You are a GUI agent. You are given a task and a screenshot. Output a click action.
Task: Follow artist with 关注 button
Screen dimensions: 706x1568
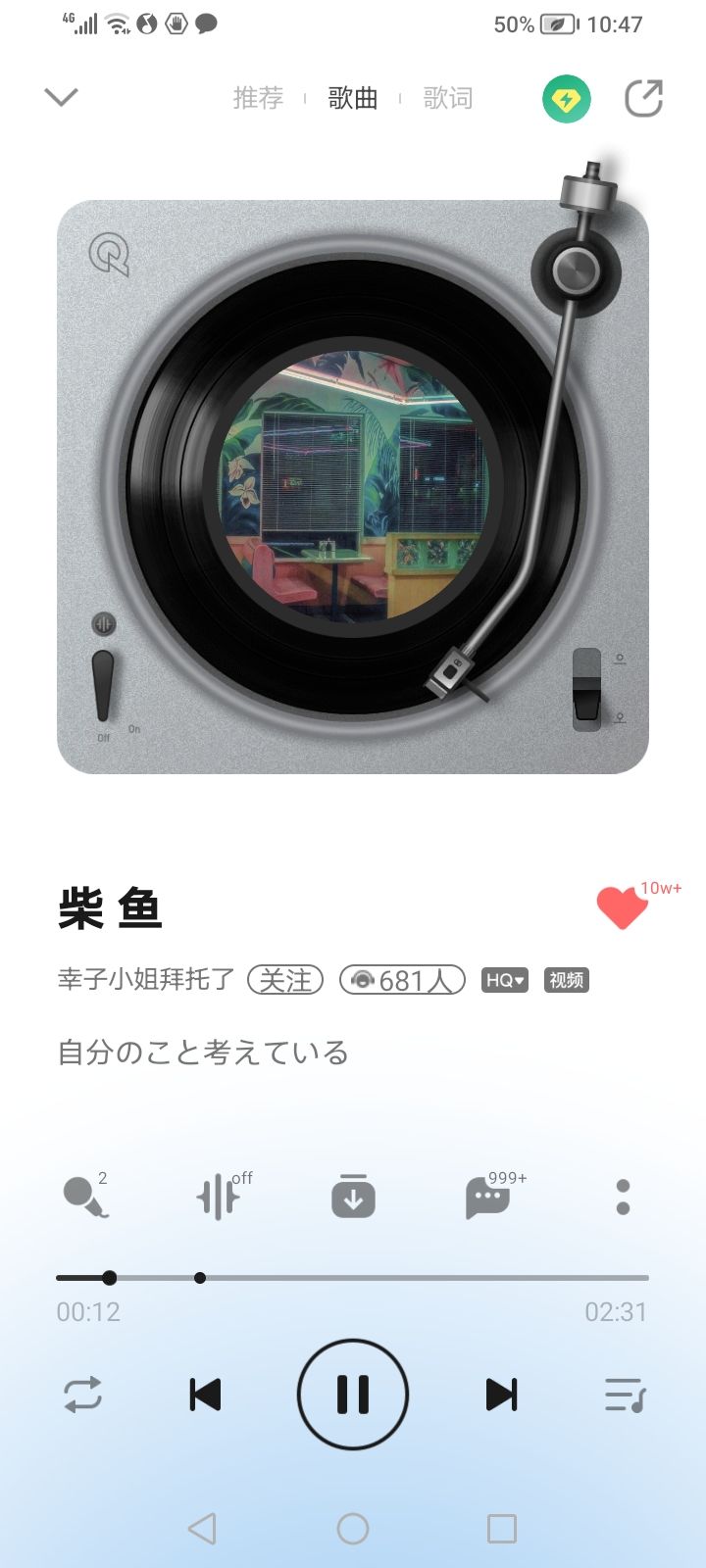coord(285,980)
